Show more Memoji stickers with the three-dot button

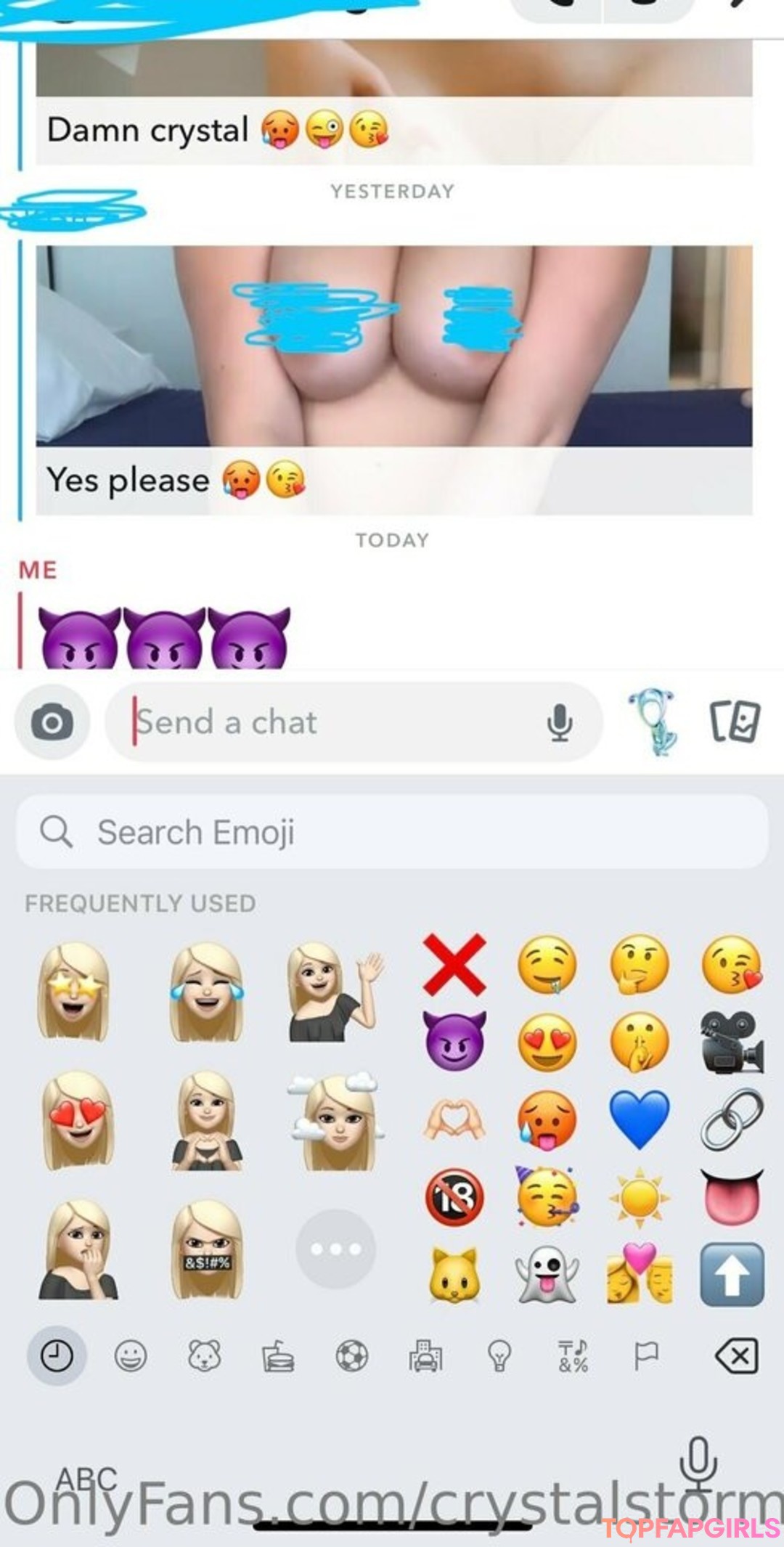[x=335, y=1249]
